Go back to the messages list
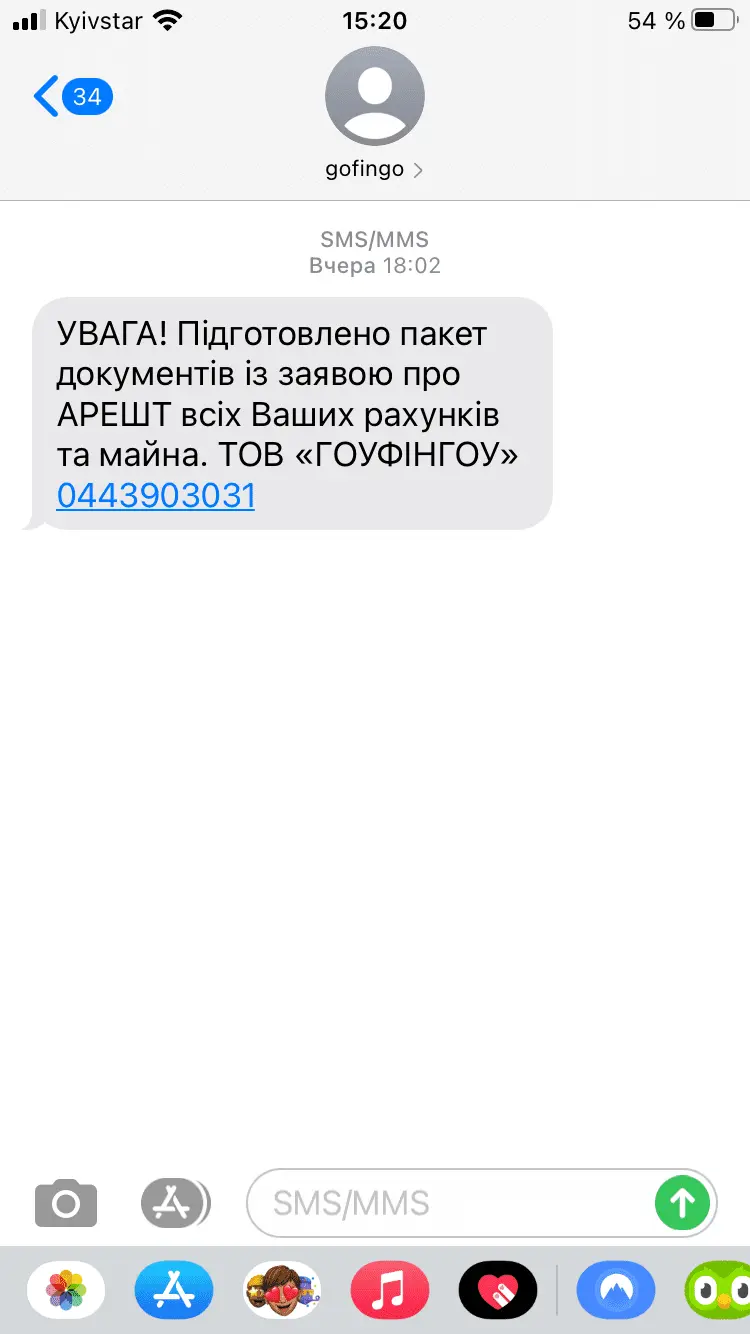 70,96
